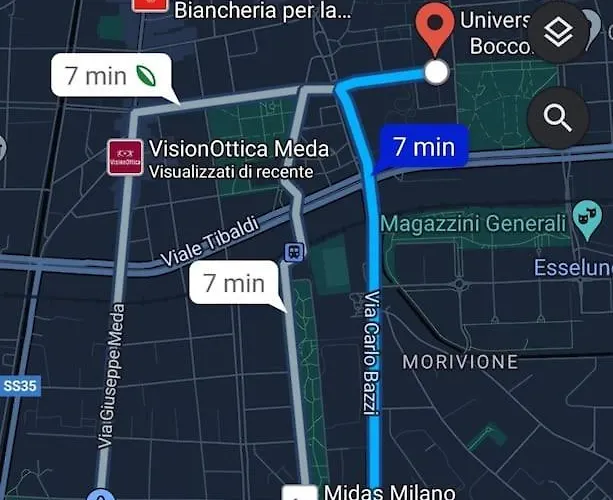
Task: Tap the blue 7 min route label
Action: pyautogui.click(x=424, y=147)
